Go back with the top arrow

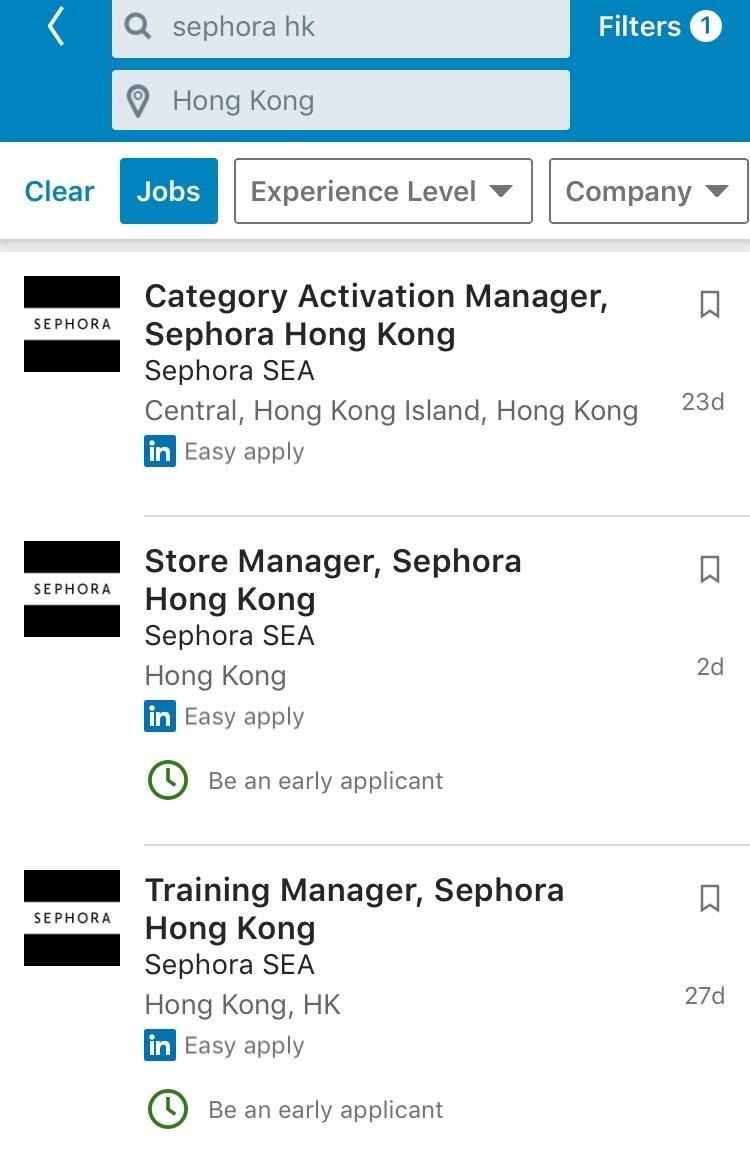(56, 28)
